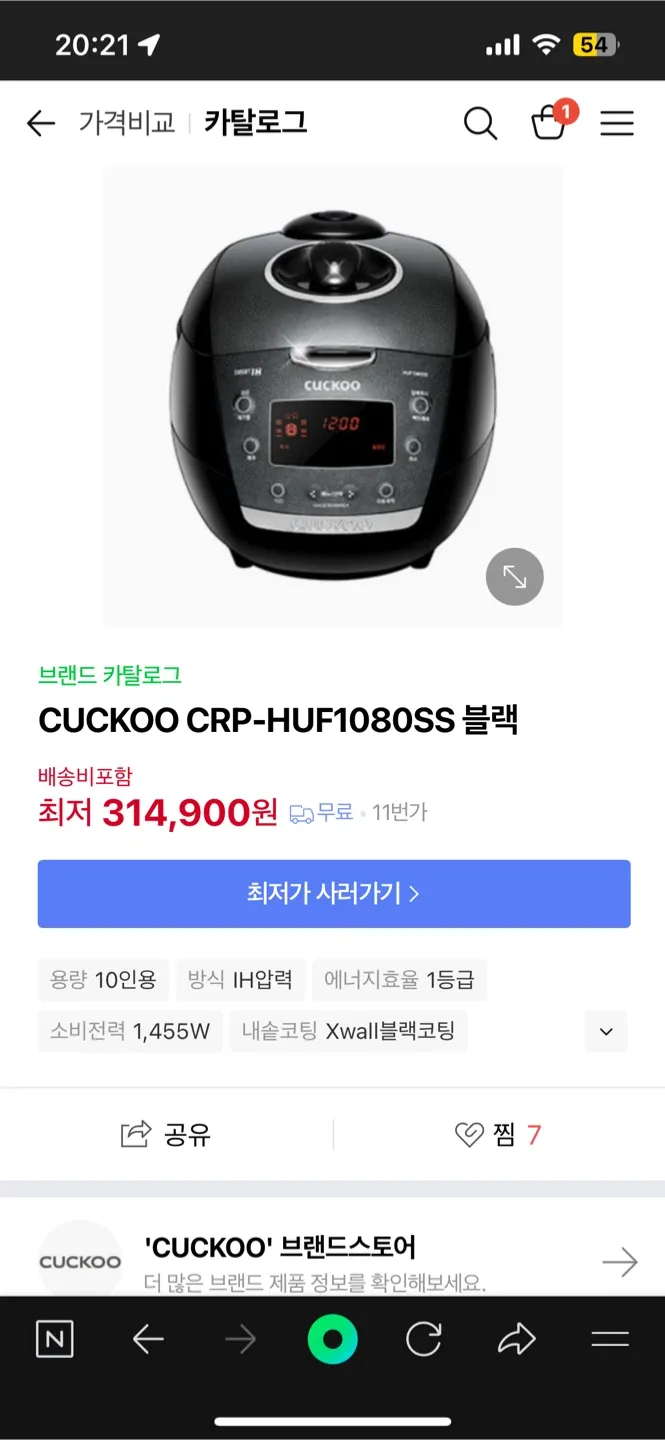Expand the rice cooker product image
The width and height of the screenshot is (665, 1440).
tap(514, 577)
